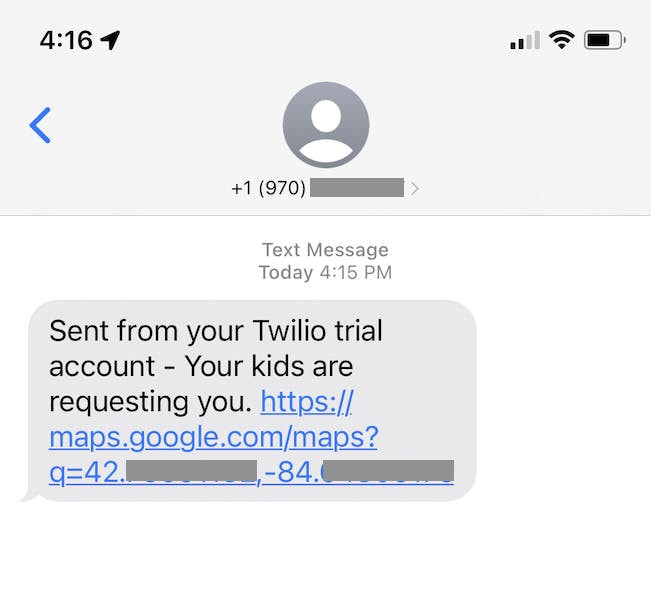Open the Google Maps link in message

coord(213,437)
